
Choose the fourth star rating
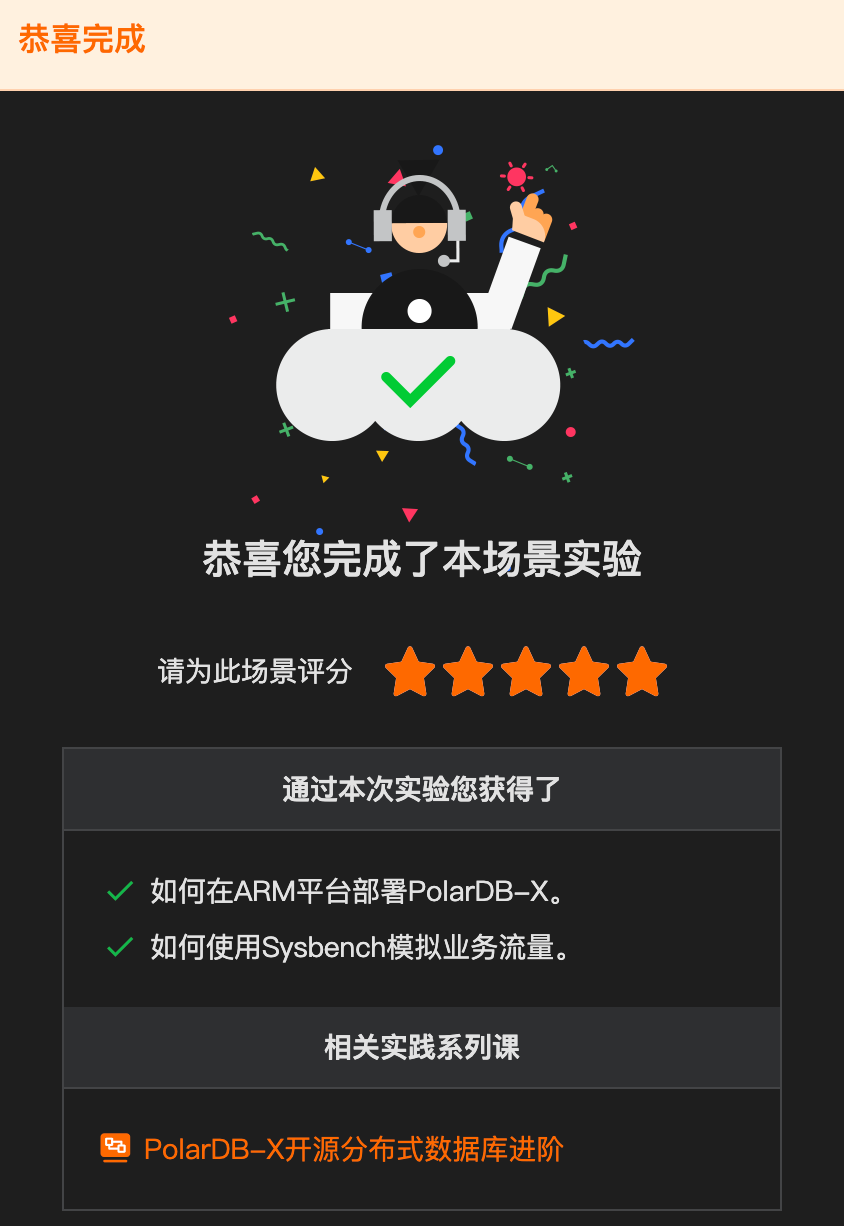[x=584, y=672]
